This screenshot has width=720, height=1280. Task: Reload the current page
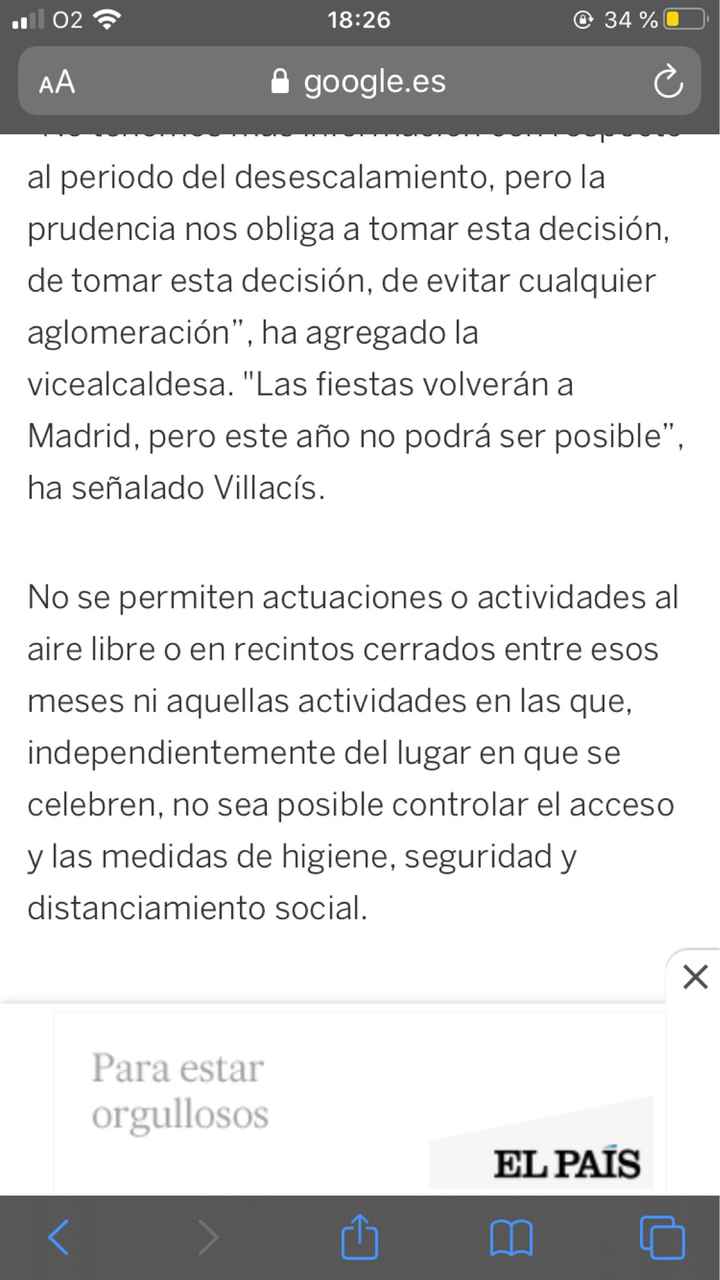click(x=667, y=83)
